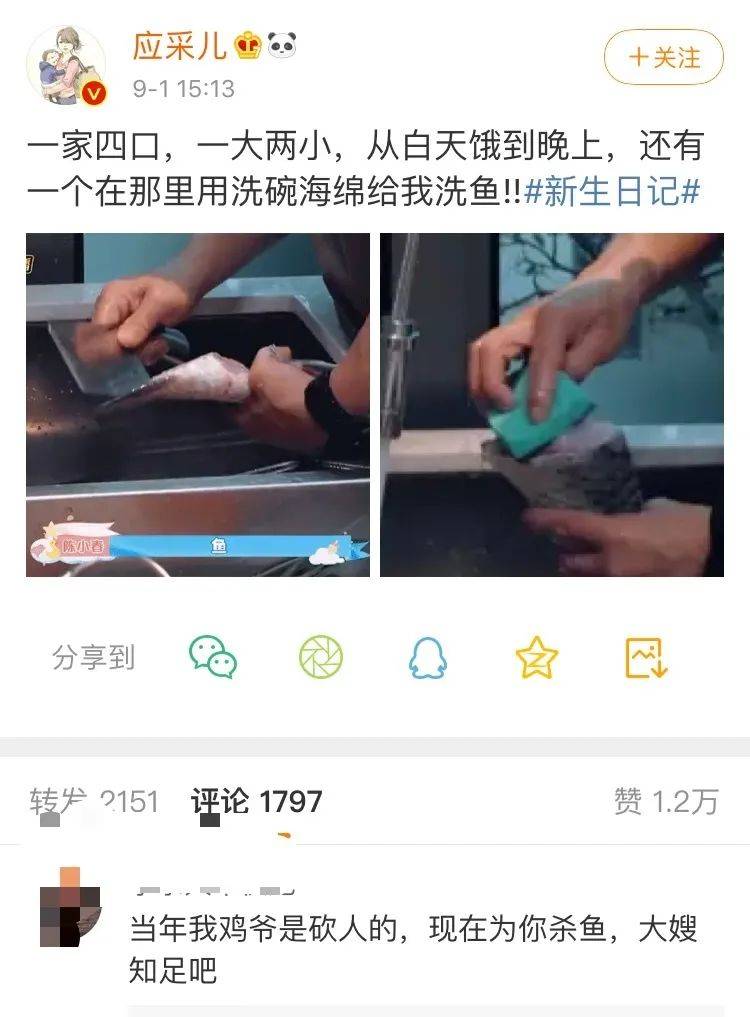The height and width of the screenshot is (1017, 750).
Task: Save the post as an image
Action: (645, 657)
